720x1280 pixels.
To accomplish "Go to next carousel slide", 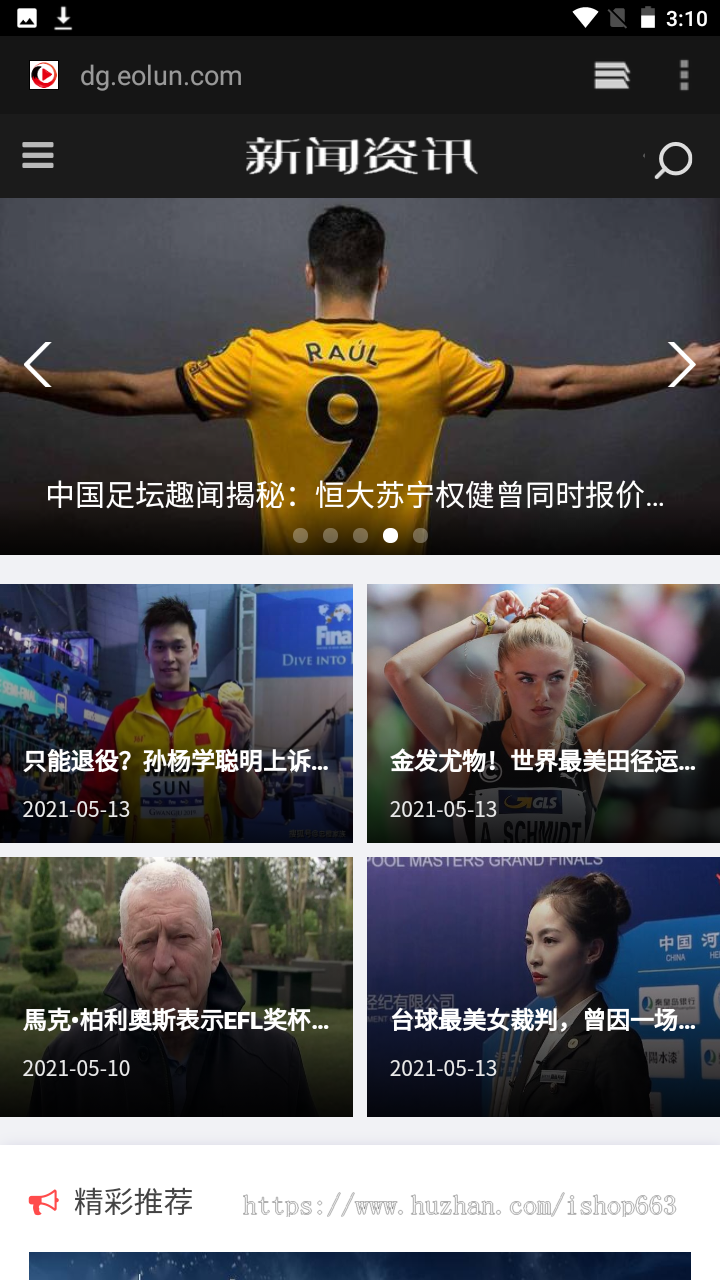I will pyautogui.click(x=681, y=364).
